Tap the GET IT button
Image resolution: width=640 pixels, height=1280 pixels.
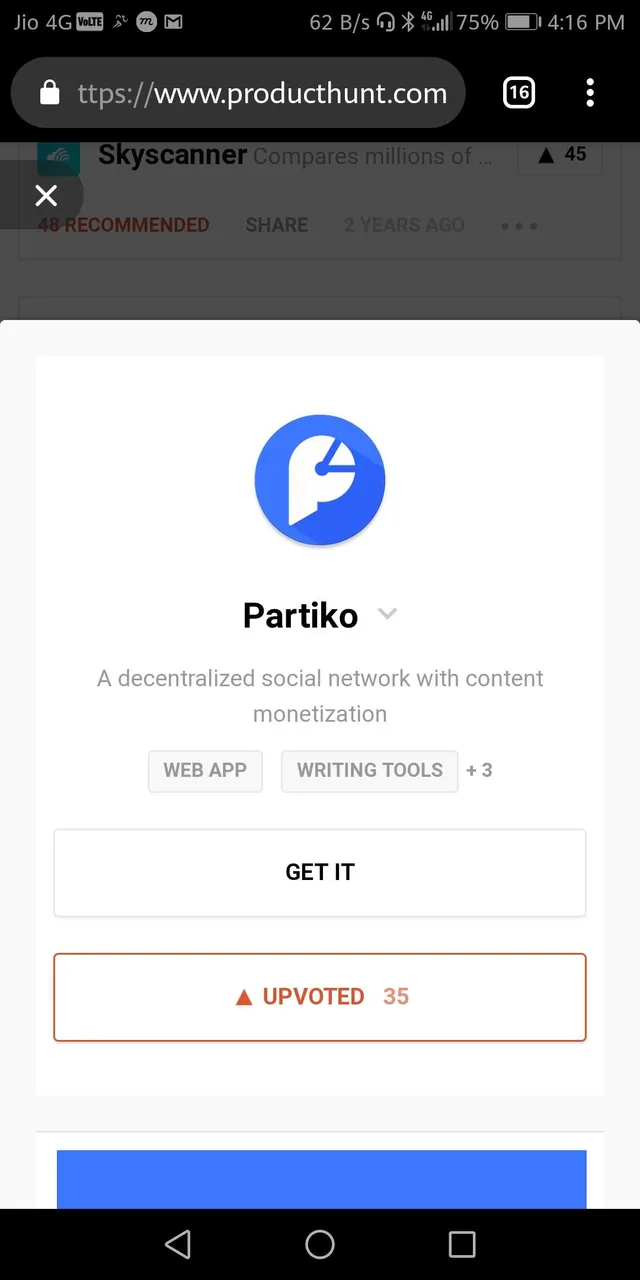[320, 872]
